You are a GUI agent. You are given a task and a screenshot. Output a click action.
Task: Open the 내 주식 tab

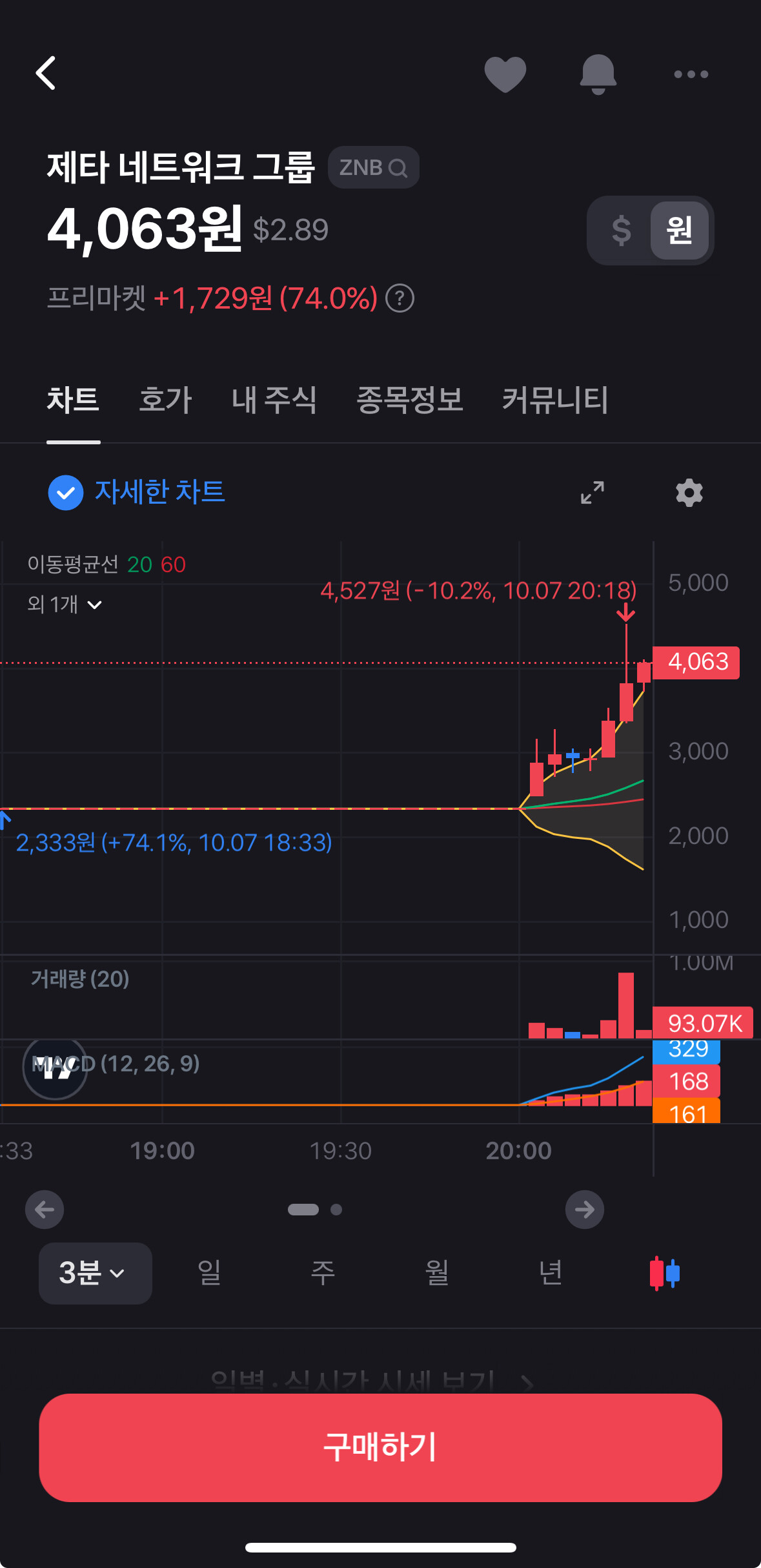coord(274,400)
